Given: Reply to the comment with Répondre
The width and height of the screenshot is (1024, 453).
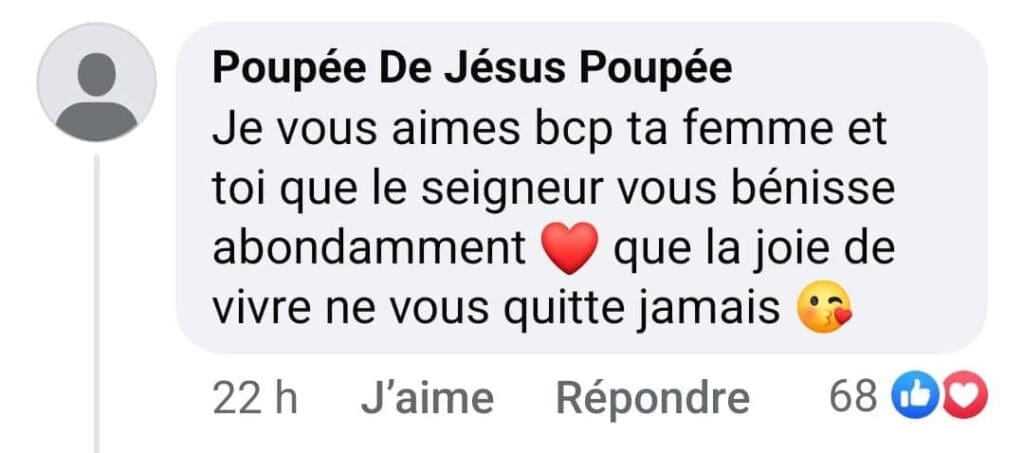Looking at the screenshot, I should click(652, 399).
